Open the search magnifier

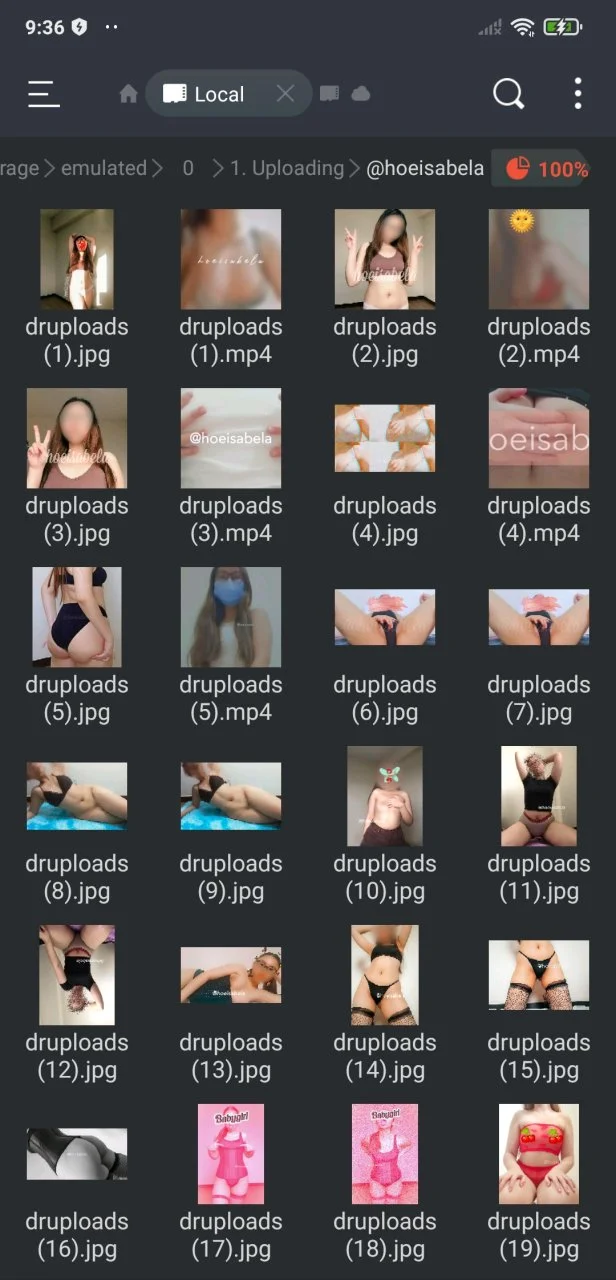click(x=508, y=94)
